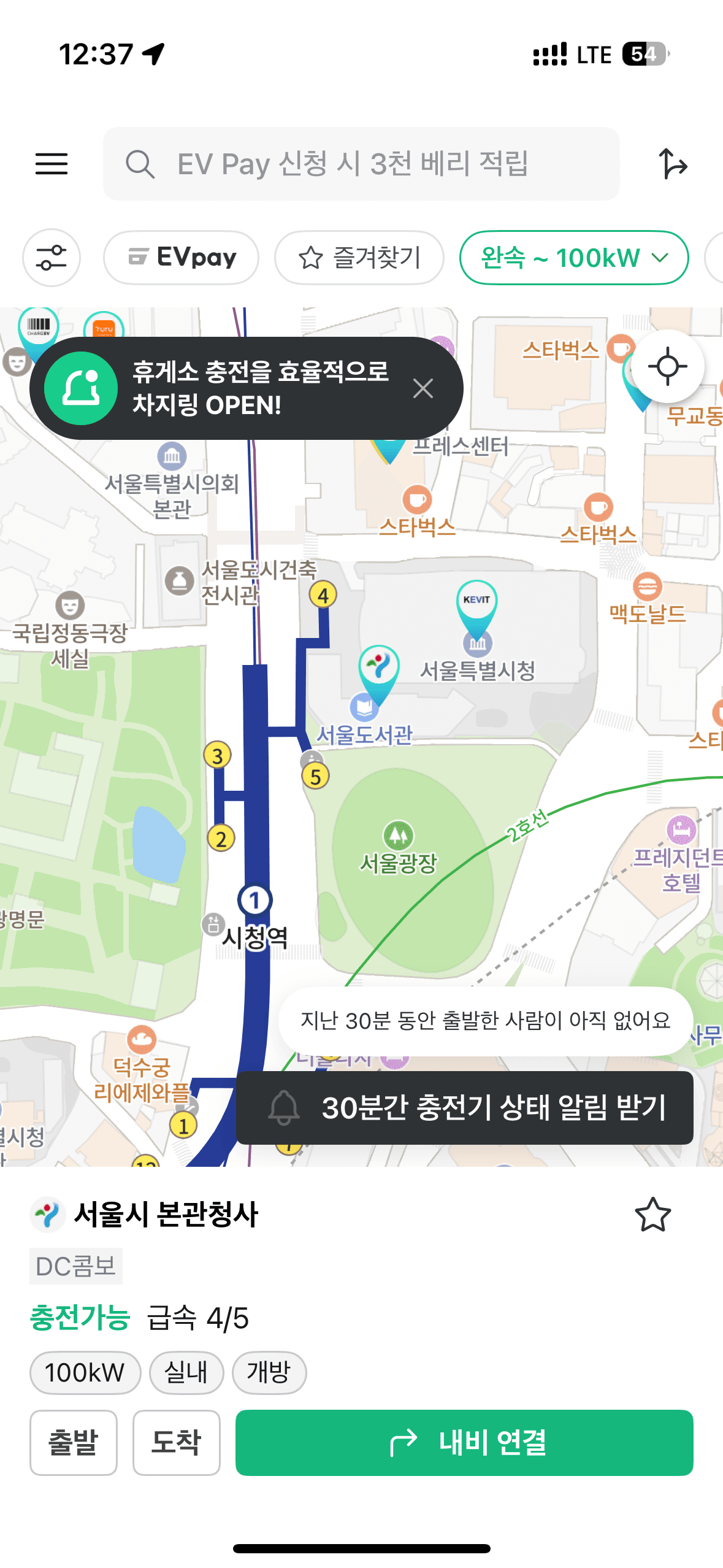The width and height of the screenshot is (723, 1568).
Task: Click the route navigation arrow icon
Action: [675, 164]
